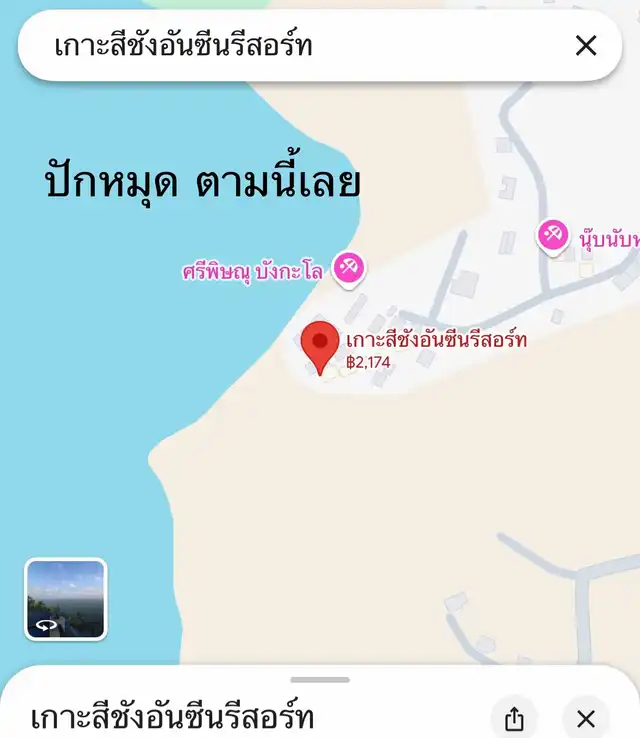This screenshot has height=738, width=640.
Task: Open the นุ๊บนับ map marker
Action: [x=553, y=236]
